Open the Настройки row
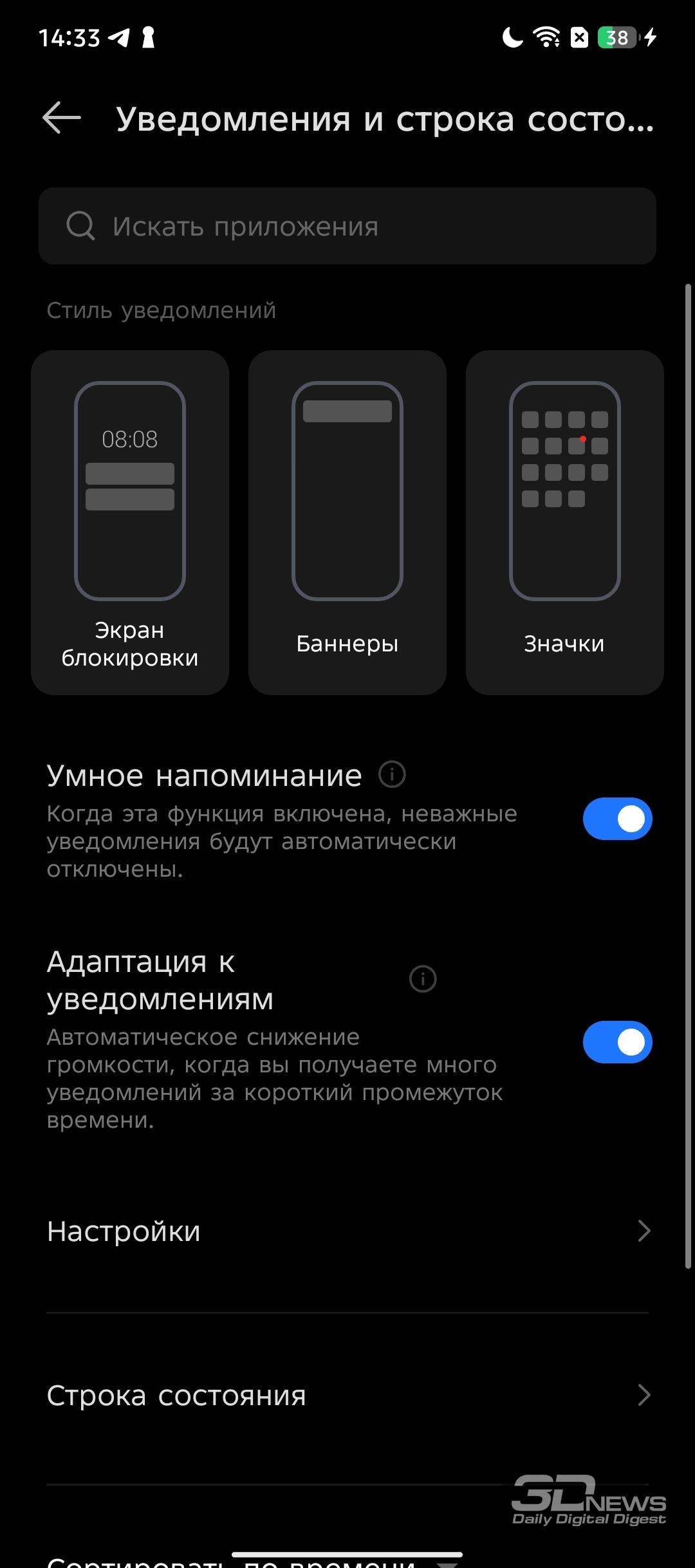 point(347,1231)
